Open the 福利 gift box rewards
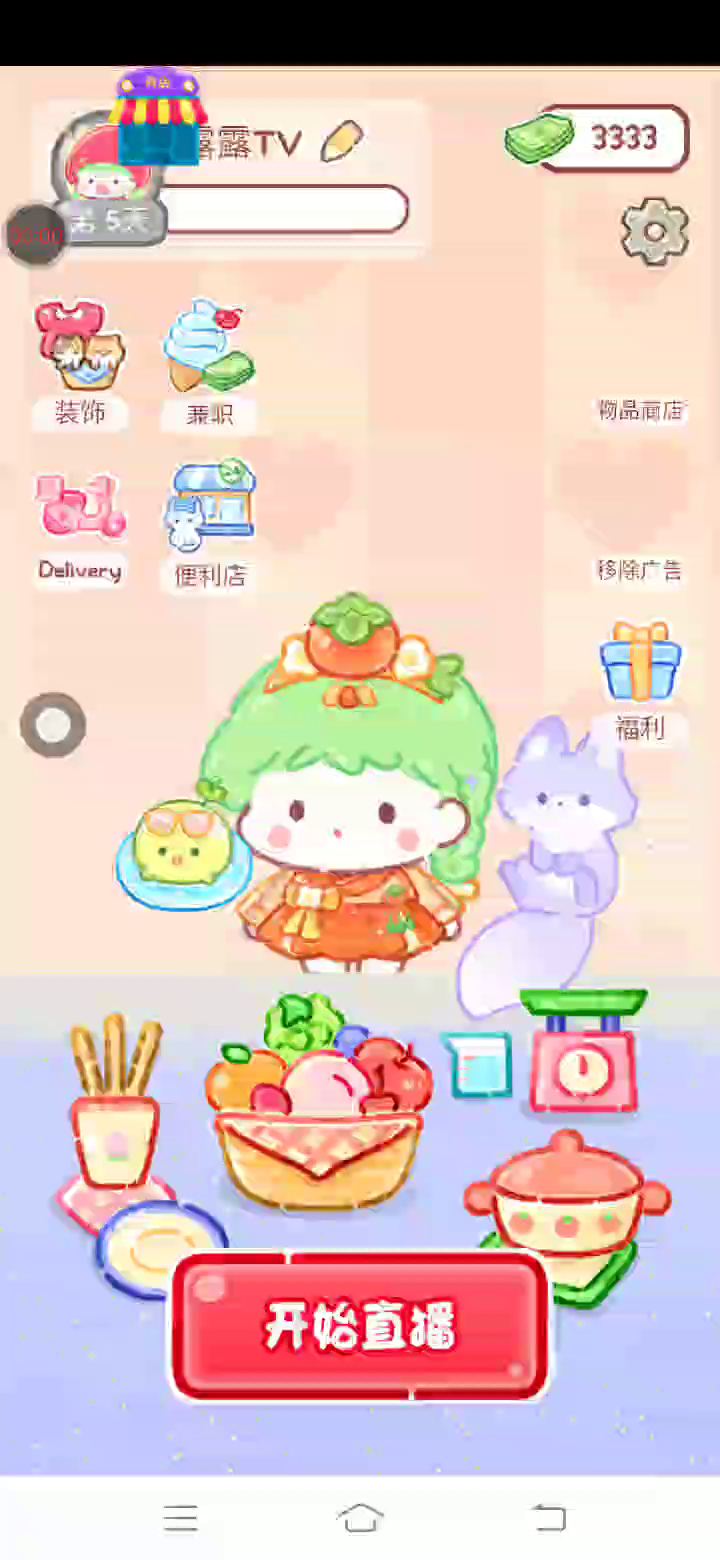Viewport: 720px width, 1560px height. (x=640, y=680)
